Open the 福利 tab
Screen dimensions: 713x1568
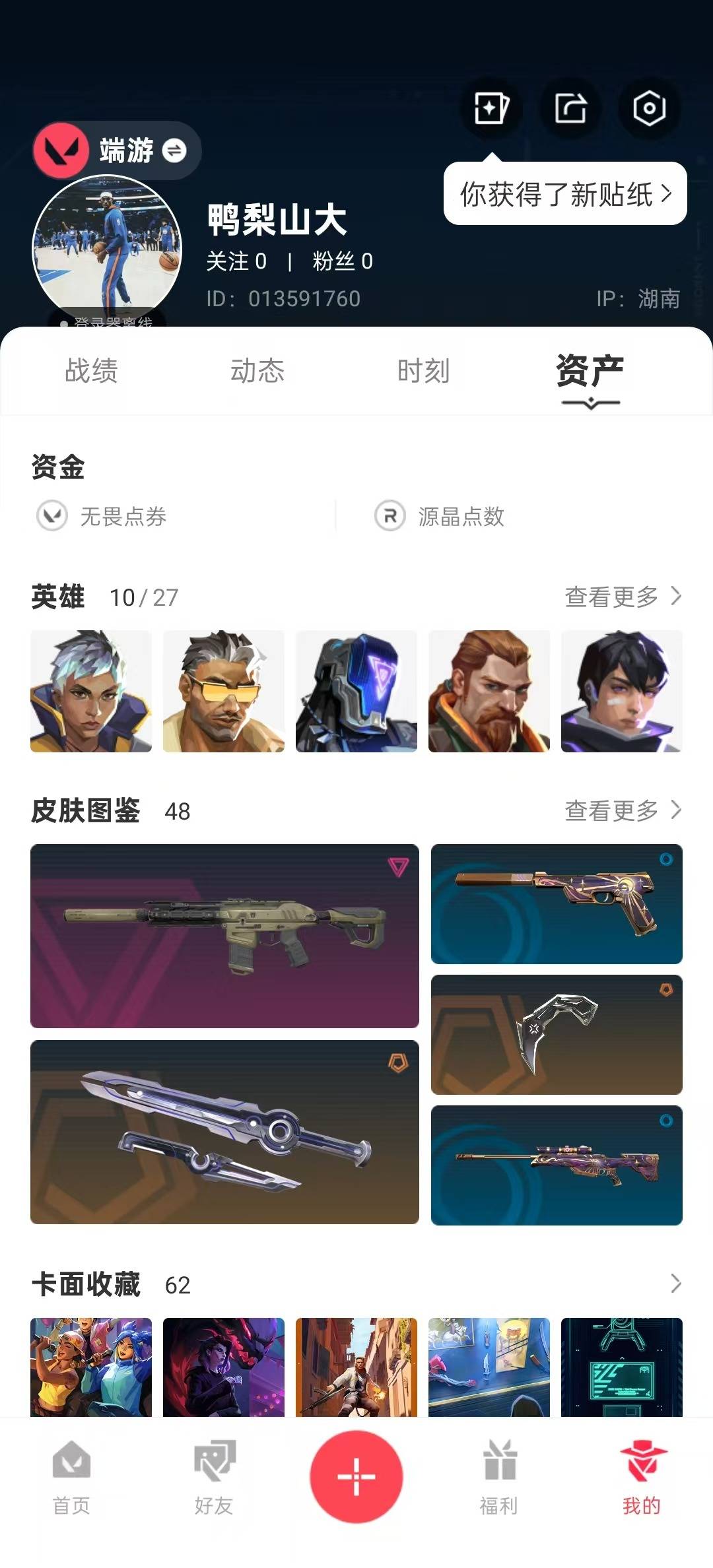pyautogui.click(x=499, y=1478)
